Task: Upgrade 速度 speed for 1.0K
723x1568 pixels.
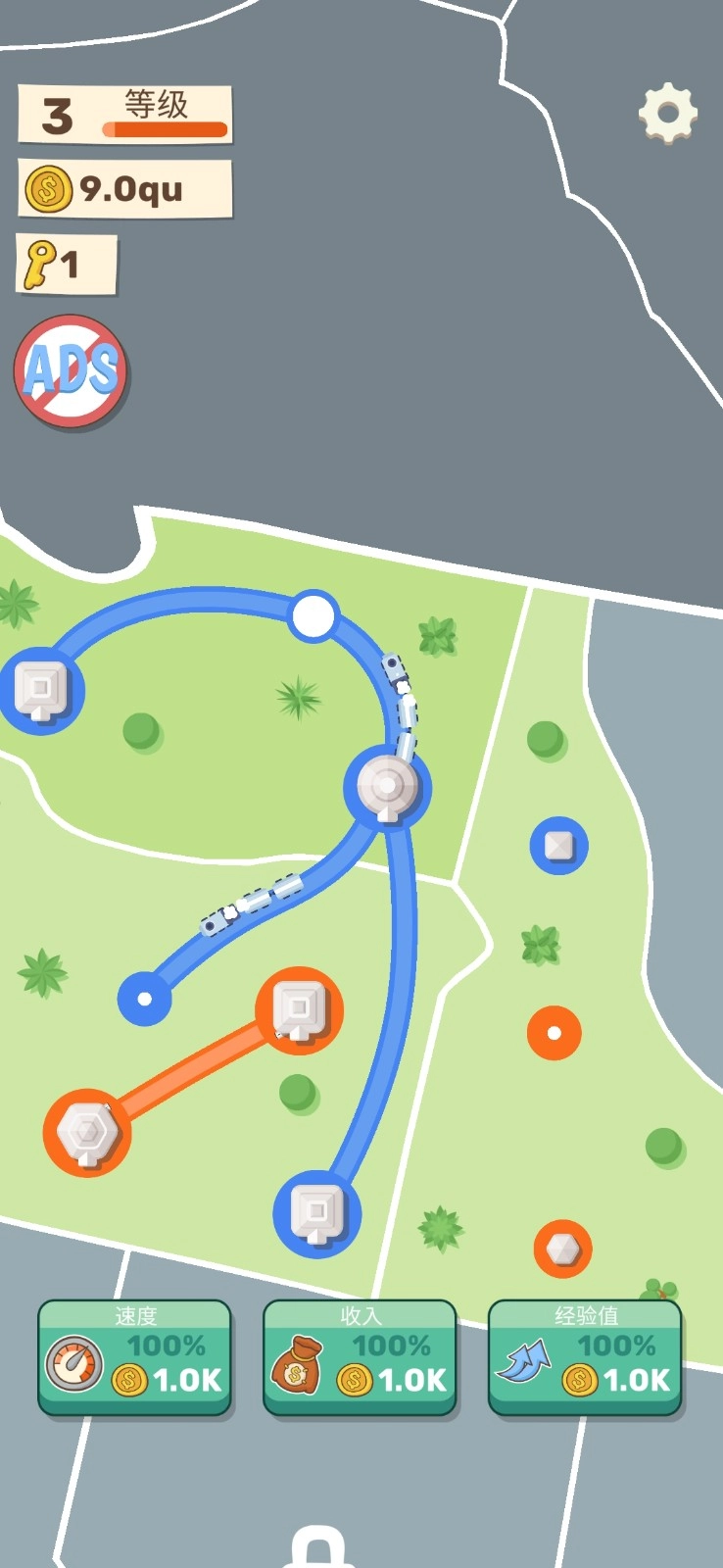Action: tap(135, 1358)
